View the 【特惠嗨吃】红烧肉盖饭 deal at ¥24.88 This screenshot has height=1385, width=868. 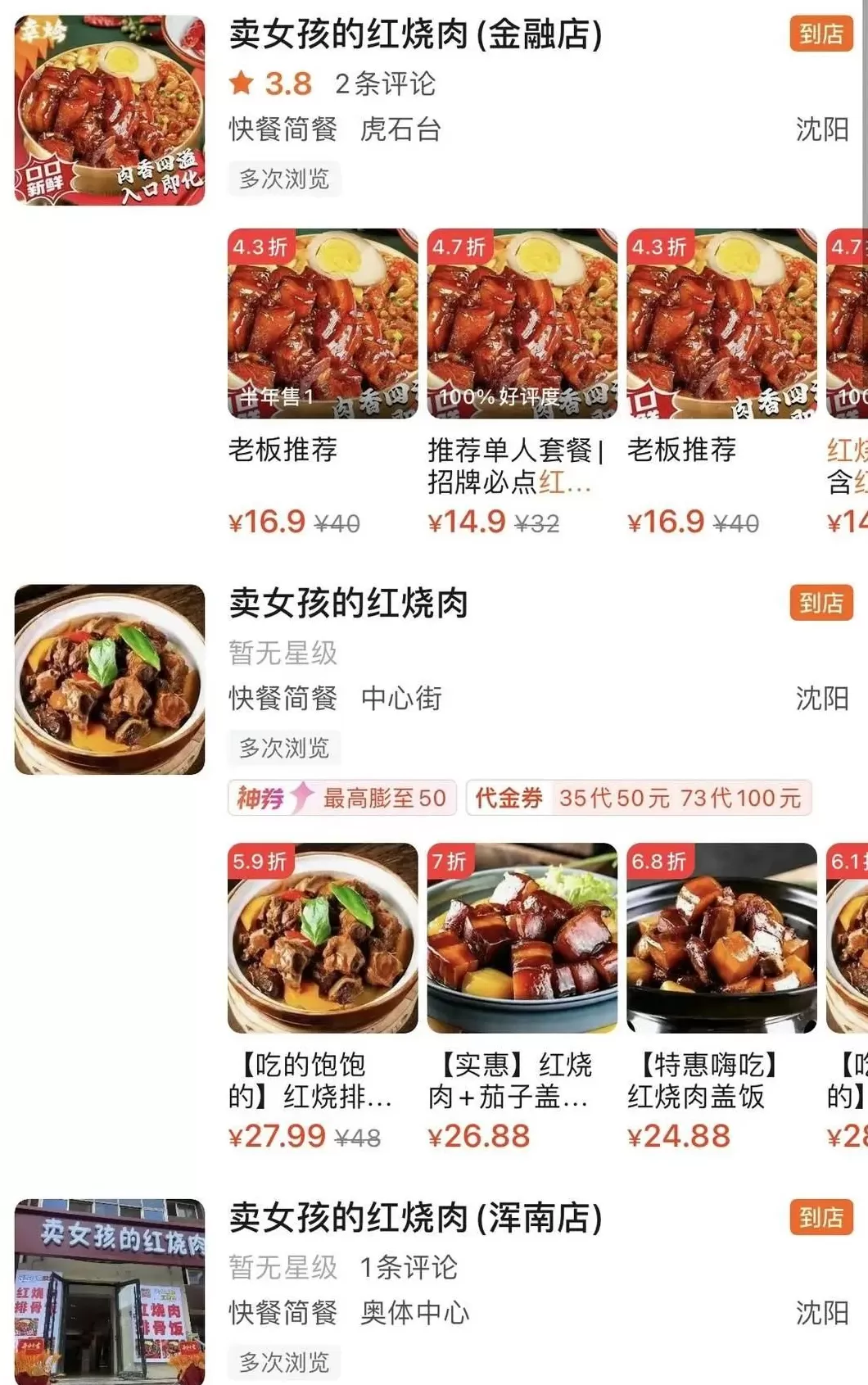pyautogui.click(x=721, y=938)
